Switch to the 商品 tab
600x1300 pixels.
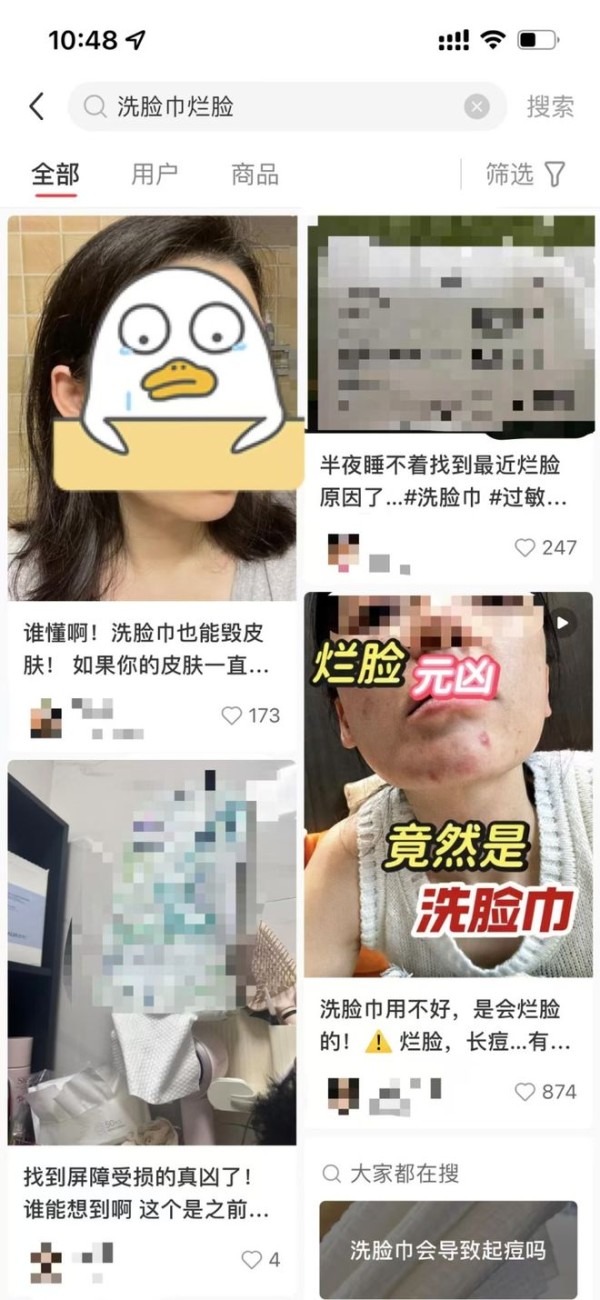tap(254, 174)
